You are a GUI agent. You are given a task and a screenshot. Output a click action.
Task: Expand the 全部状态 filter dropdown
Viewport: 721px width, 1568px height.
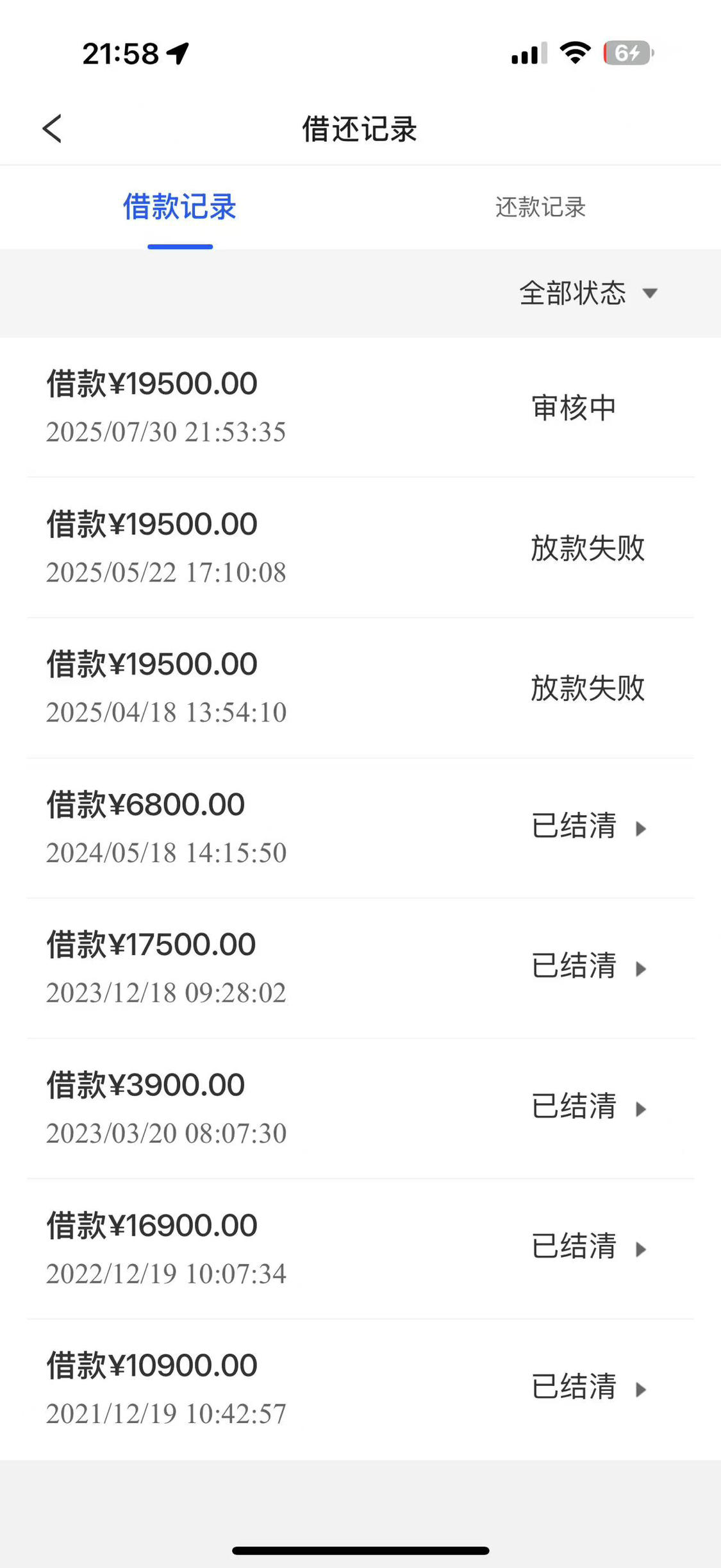588,293
